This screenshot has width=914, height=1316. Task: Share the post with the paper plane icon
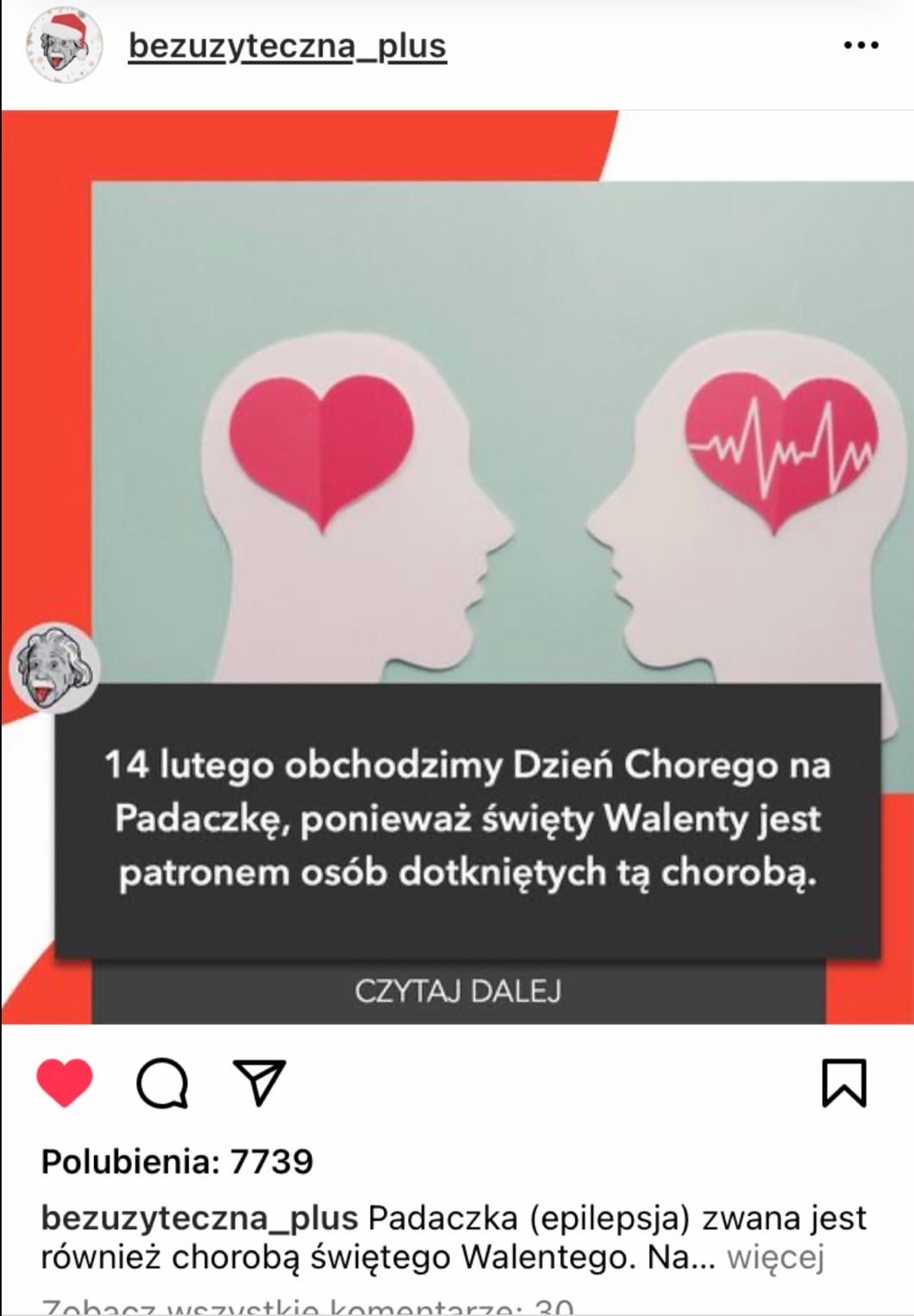coord(259,1082)
